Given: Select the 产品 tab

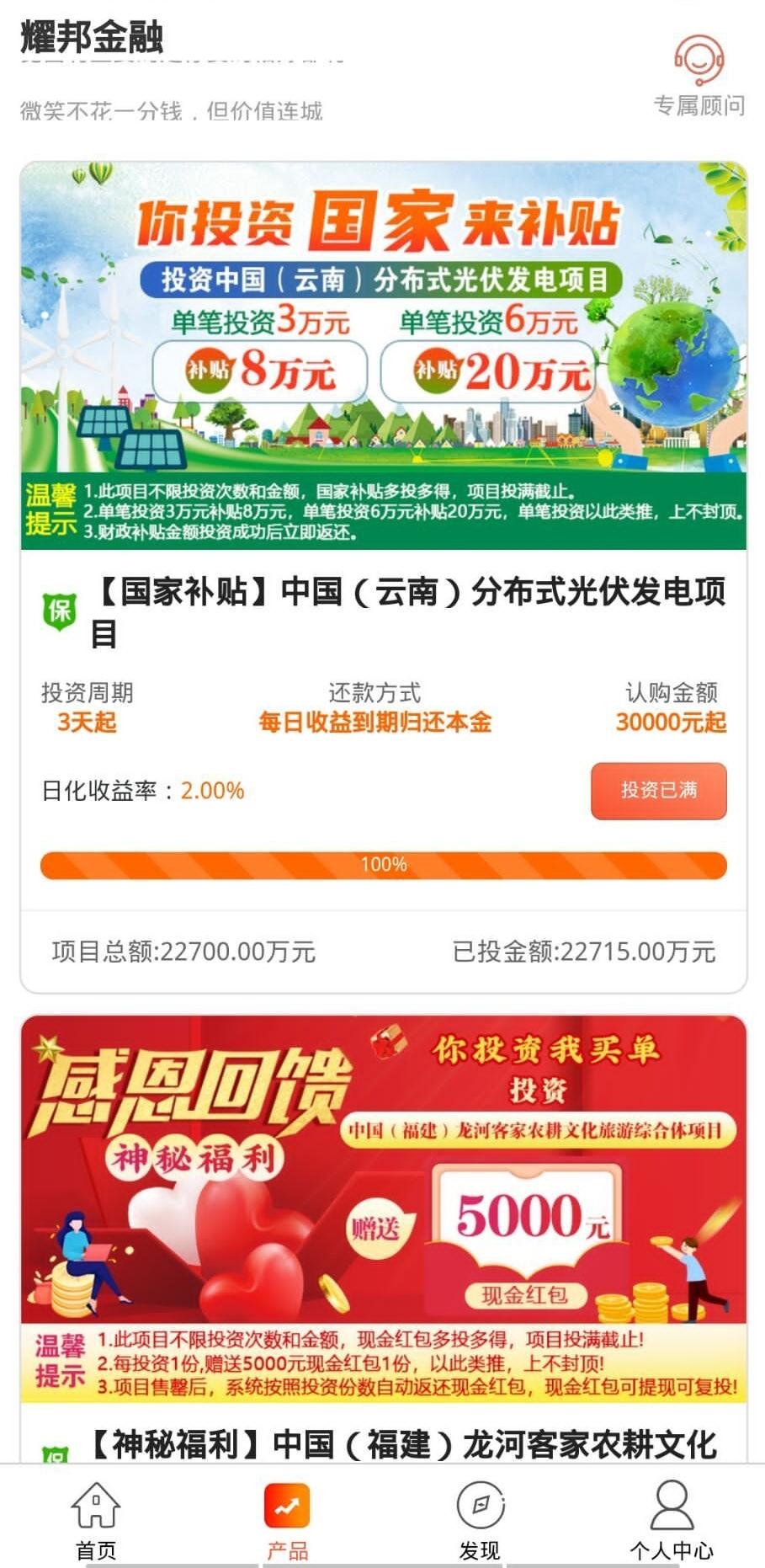Looking at the screenshot, I should (x=287, y=1520).
